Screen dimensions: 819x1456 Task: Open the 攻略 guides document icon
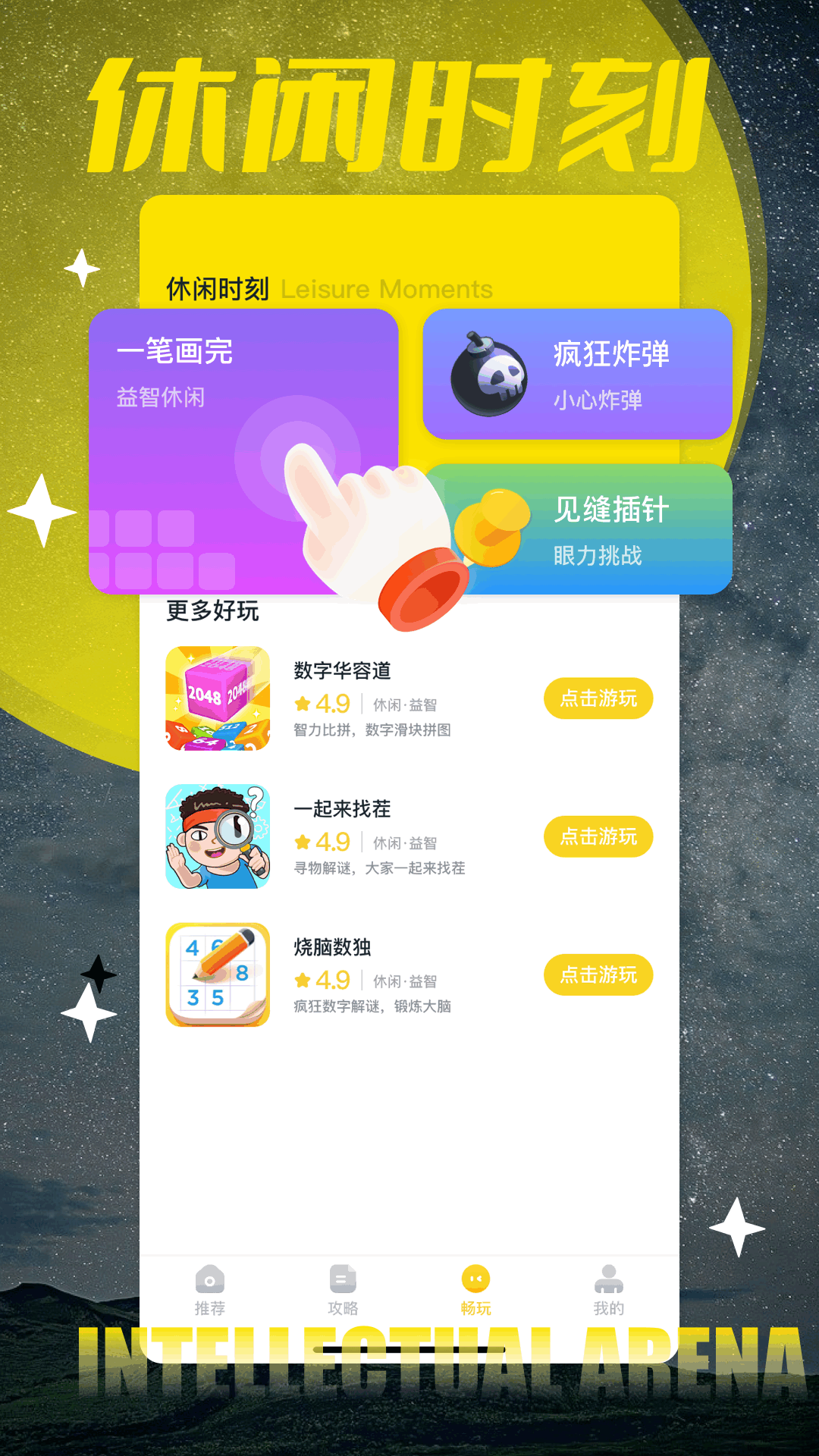pyautogui.click(x=343, y=1279)
